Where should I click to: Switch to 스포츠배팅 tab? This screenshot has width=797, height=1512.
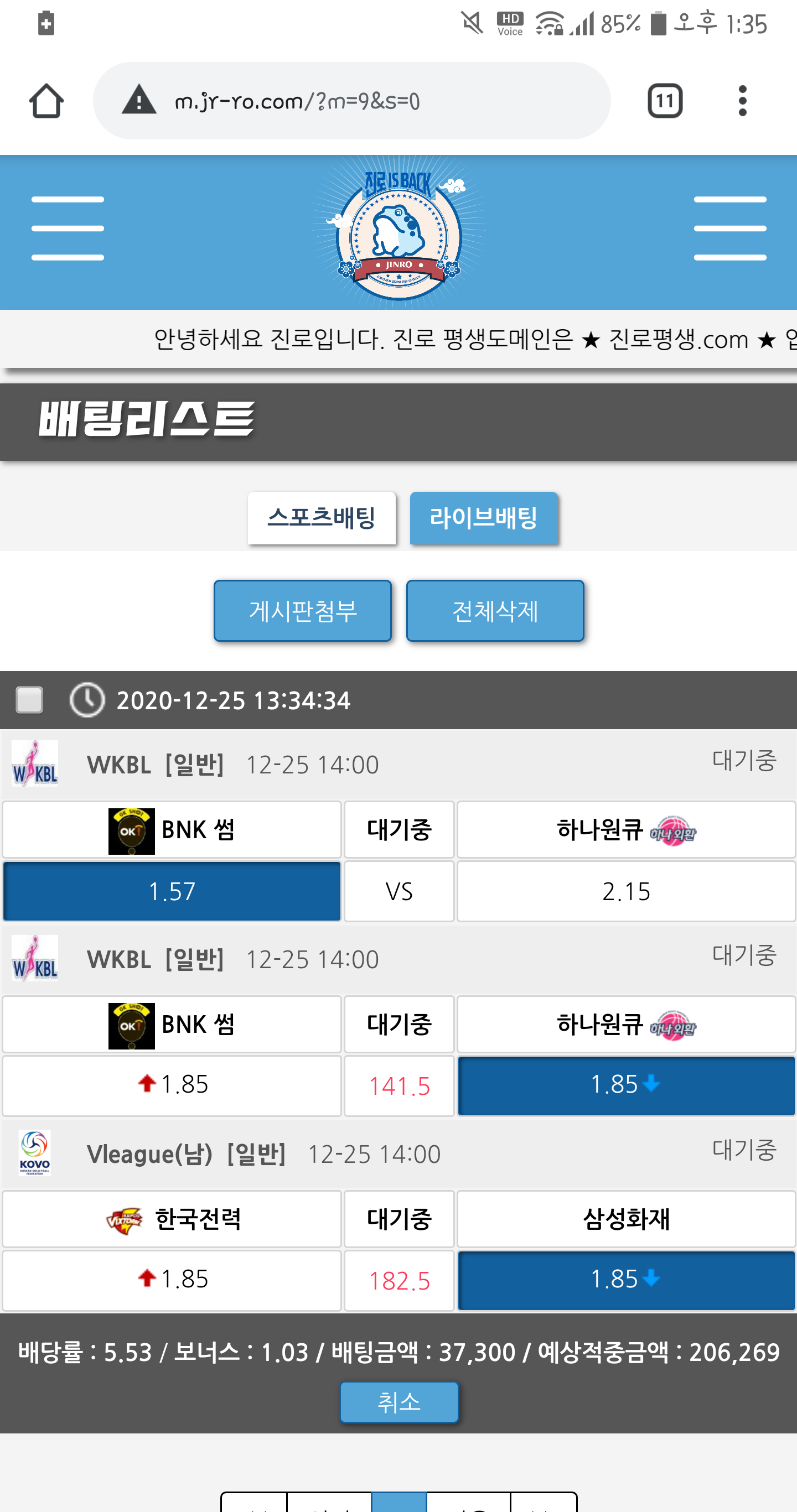[x=321, y=518]
